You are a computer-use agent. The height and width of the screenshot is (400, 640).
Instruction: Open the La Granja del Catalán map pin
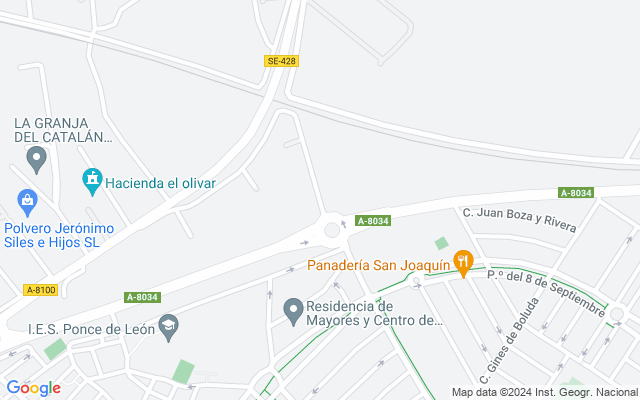pyautogui.click(x=36, y=160)
